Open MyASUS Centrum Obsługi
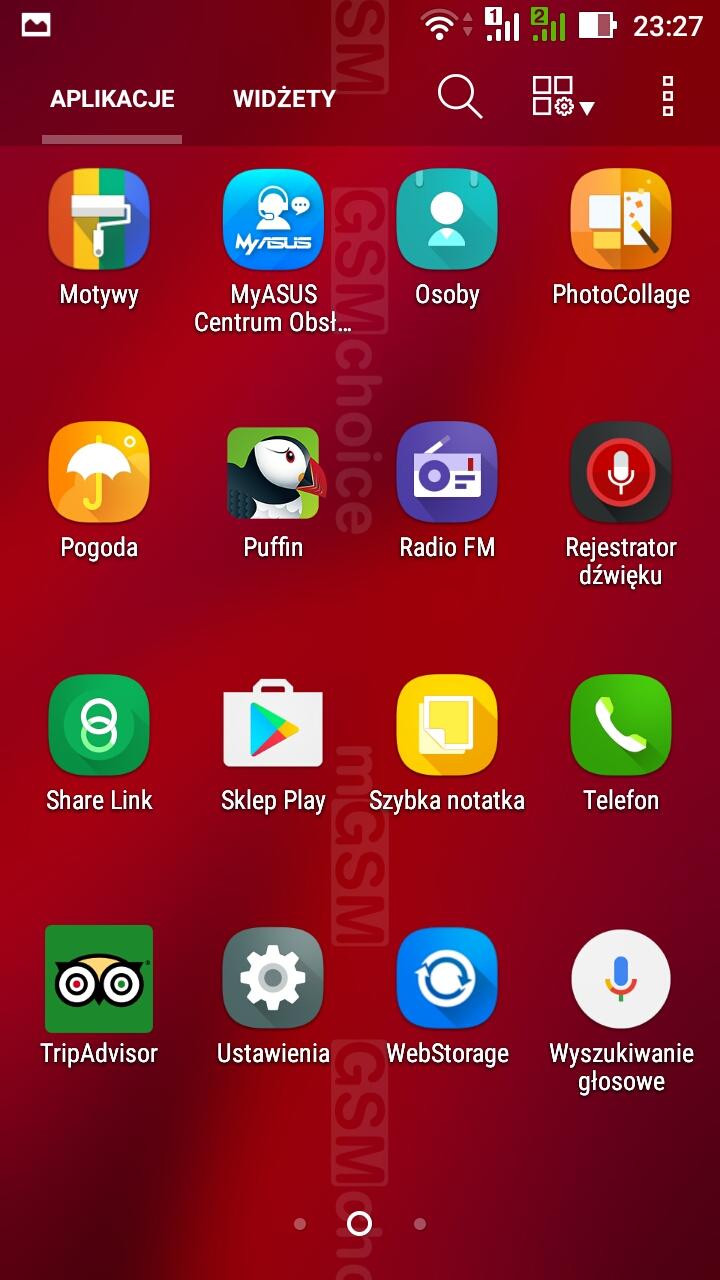720x1280 pixels. click(x=273, y=220)
